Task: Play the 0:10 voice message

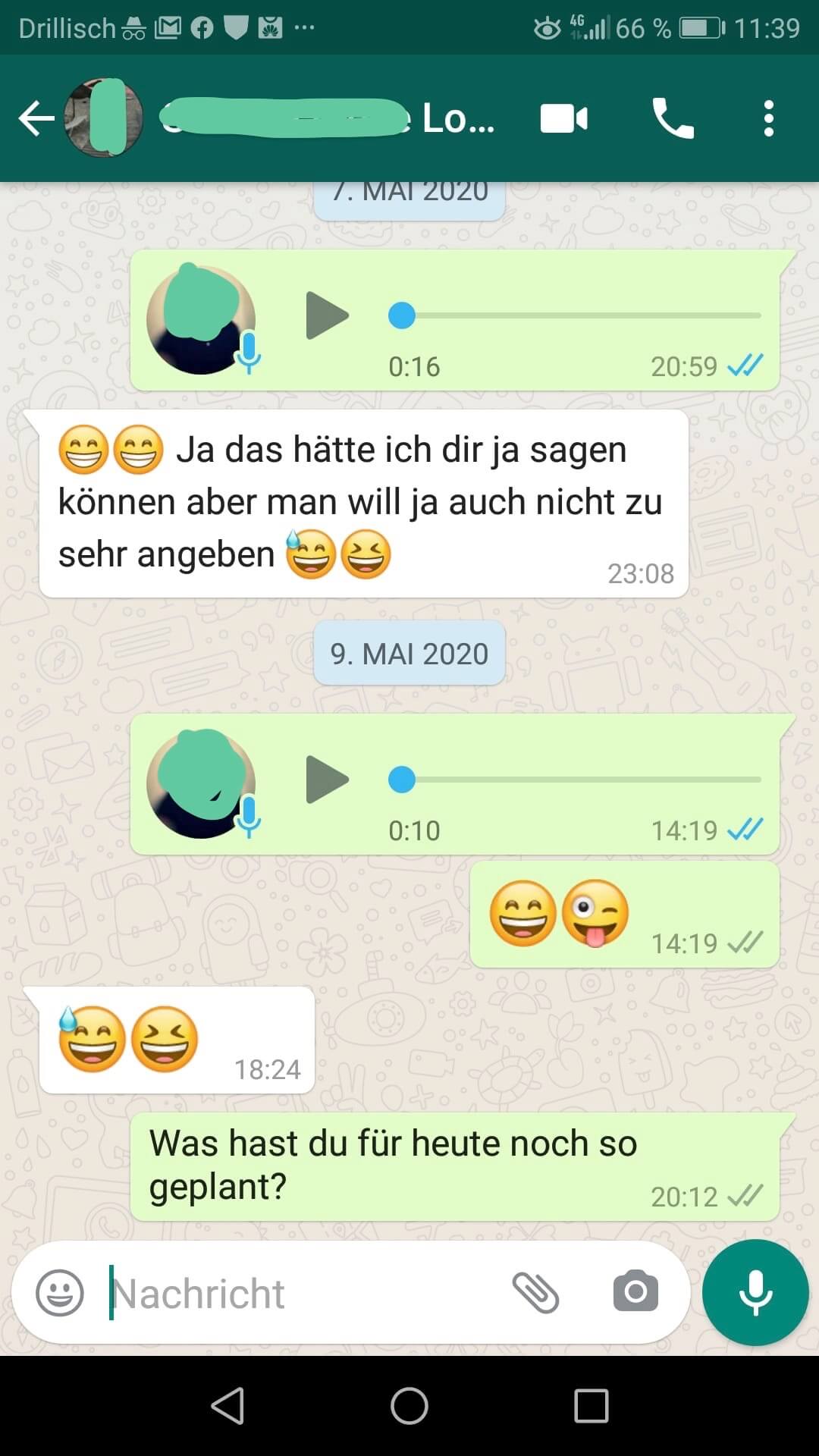Action: (327, 780)
